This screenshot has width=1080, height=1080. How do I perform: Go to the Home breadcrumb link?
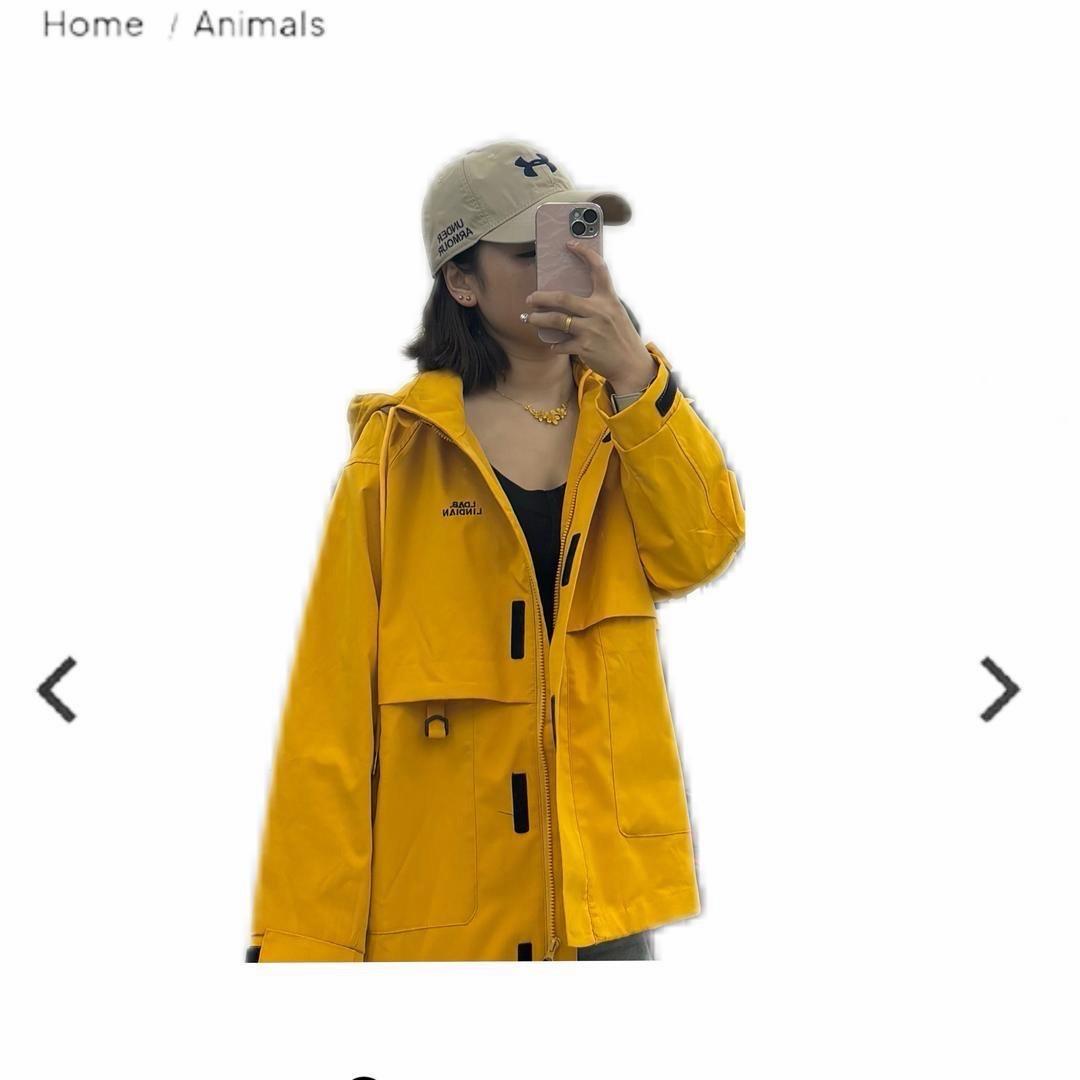(x=93, y=24)
